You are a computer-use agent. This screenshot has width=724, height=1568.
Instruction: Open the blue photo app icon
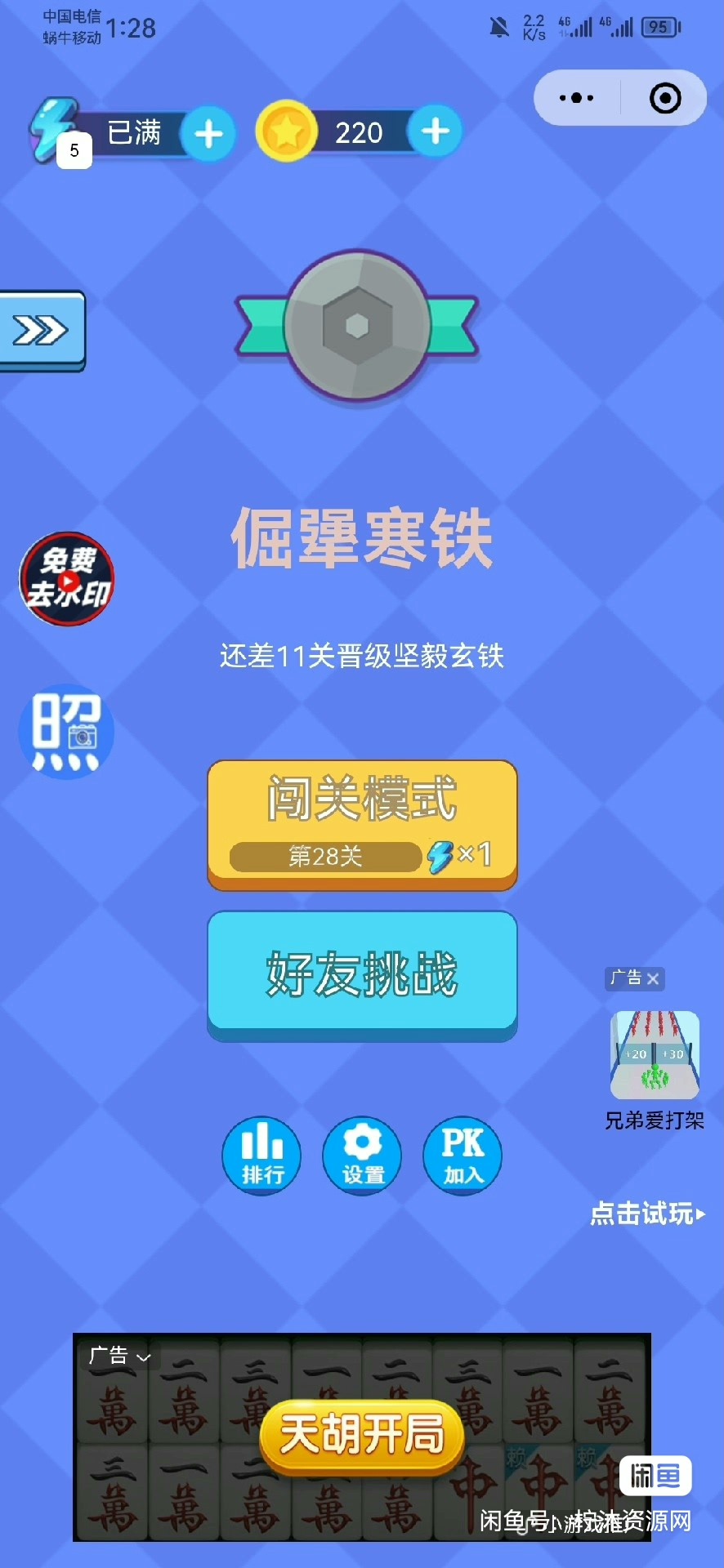66,732
